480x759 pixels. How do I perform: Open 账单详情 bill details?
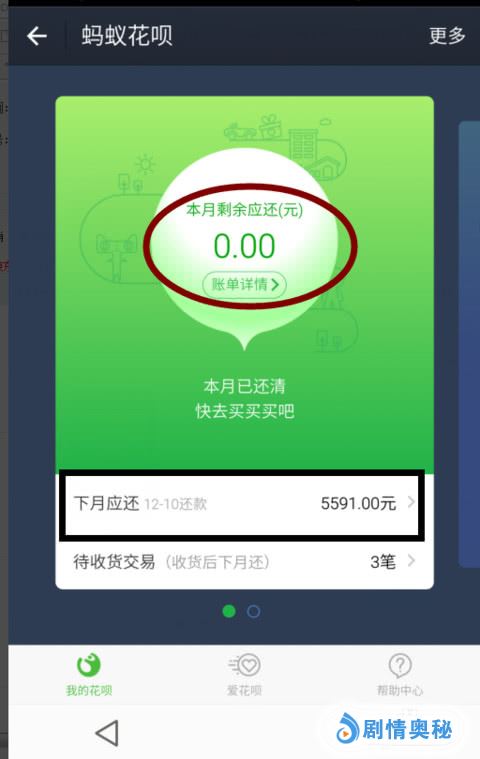[x=244, y=284]
